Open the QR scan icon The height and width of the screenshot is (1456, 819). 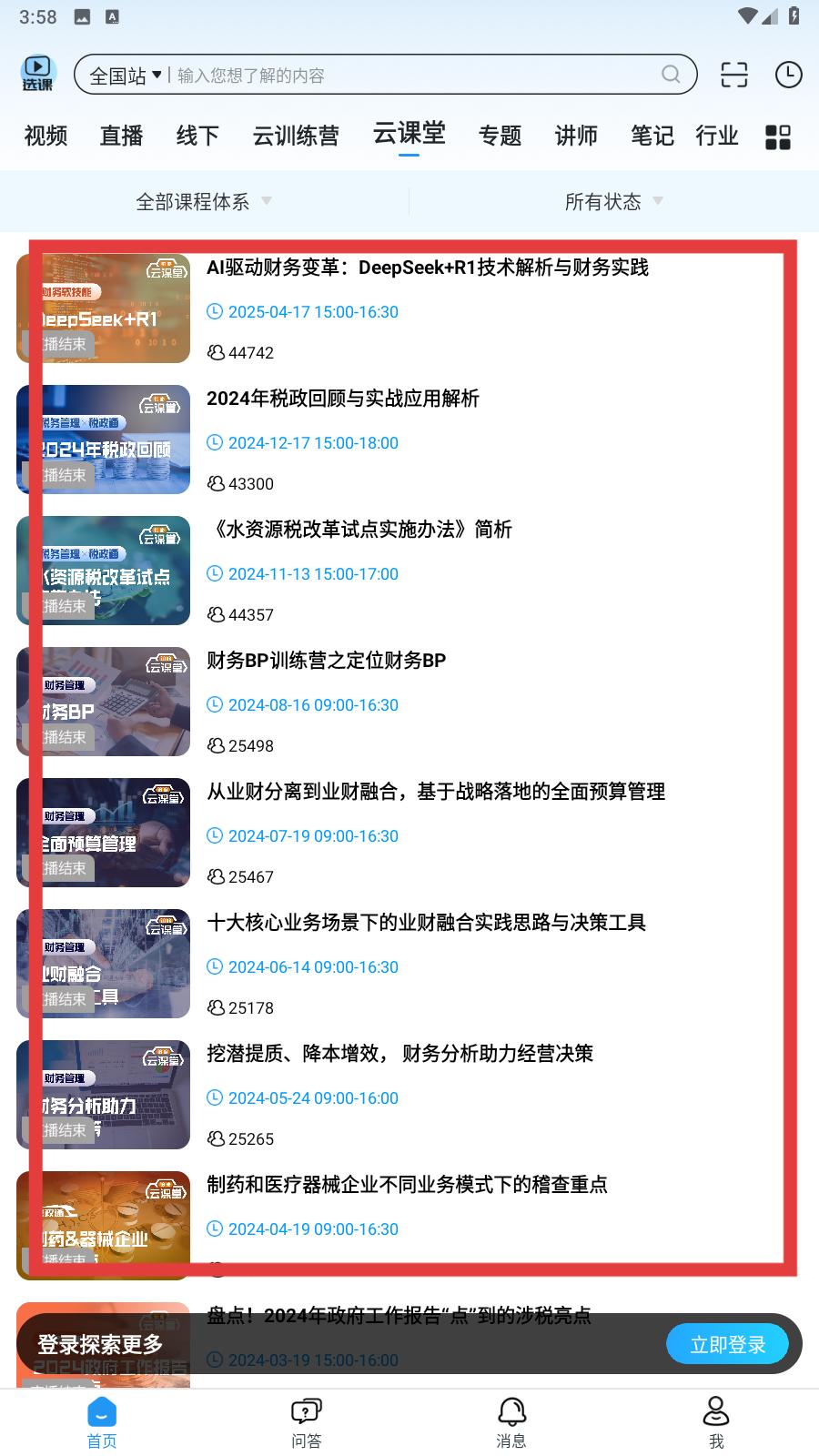[733, 75]
